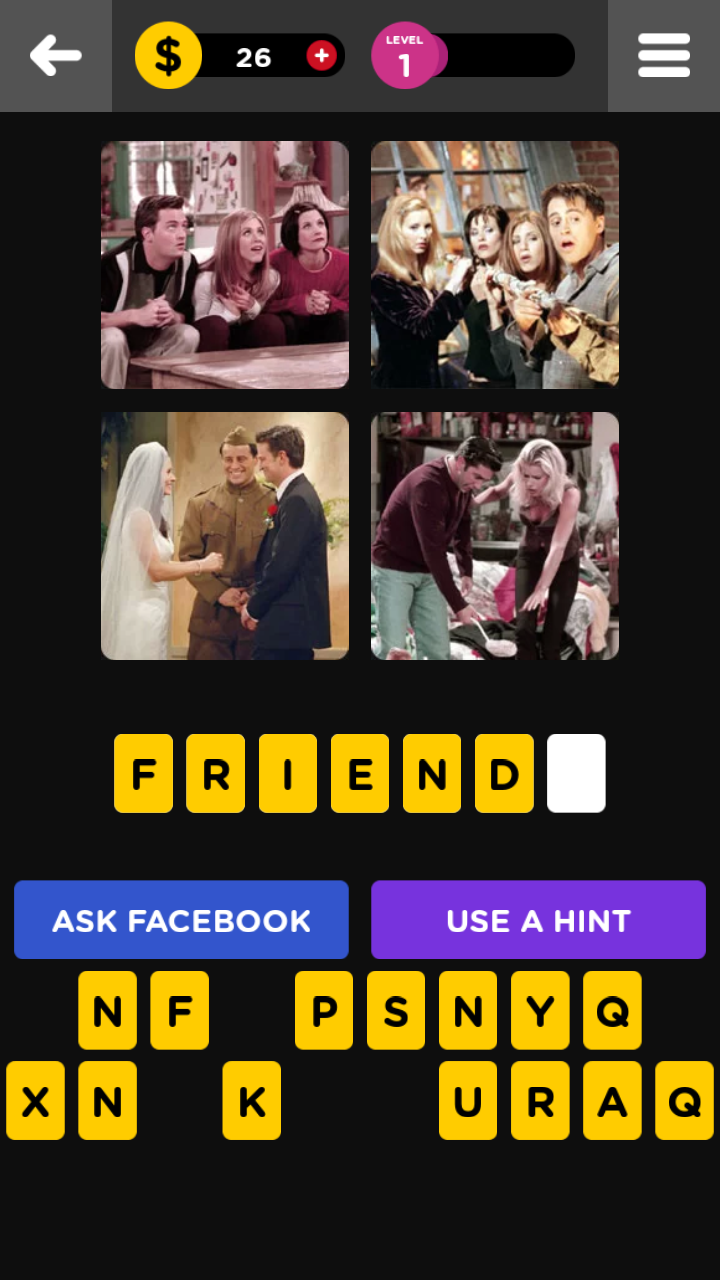Choose the letter R tile
The image size is (720, 1280).
540,1100
